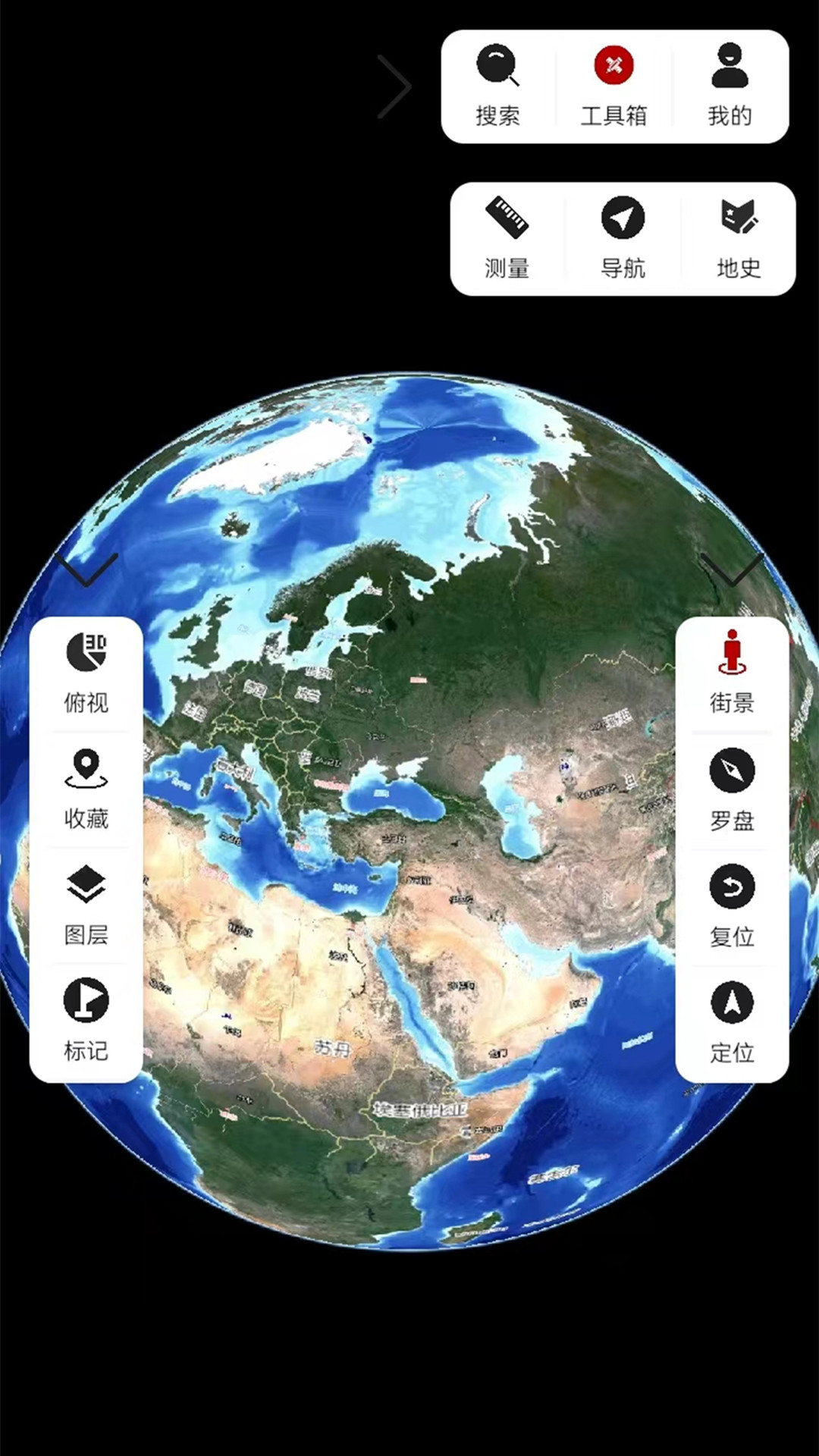Add a 标记 marker
This screenshot has width=819, height=1456.
click(86, 1021)
